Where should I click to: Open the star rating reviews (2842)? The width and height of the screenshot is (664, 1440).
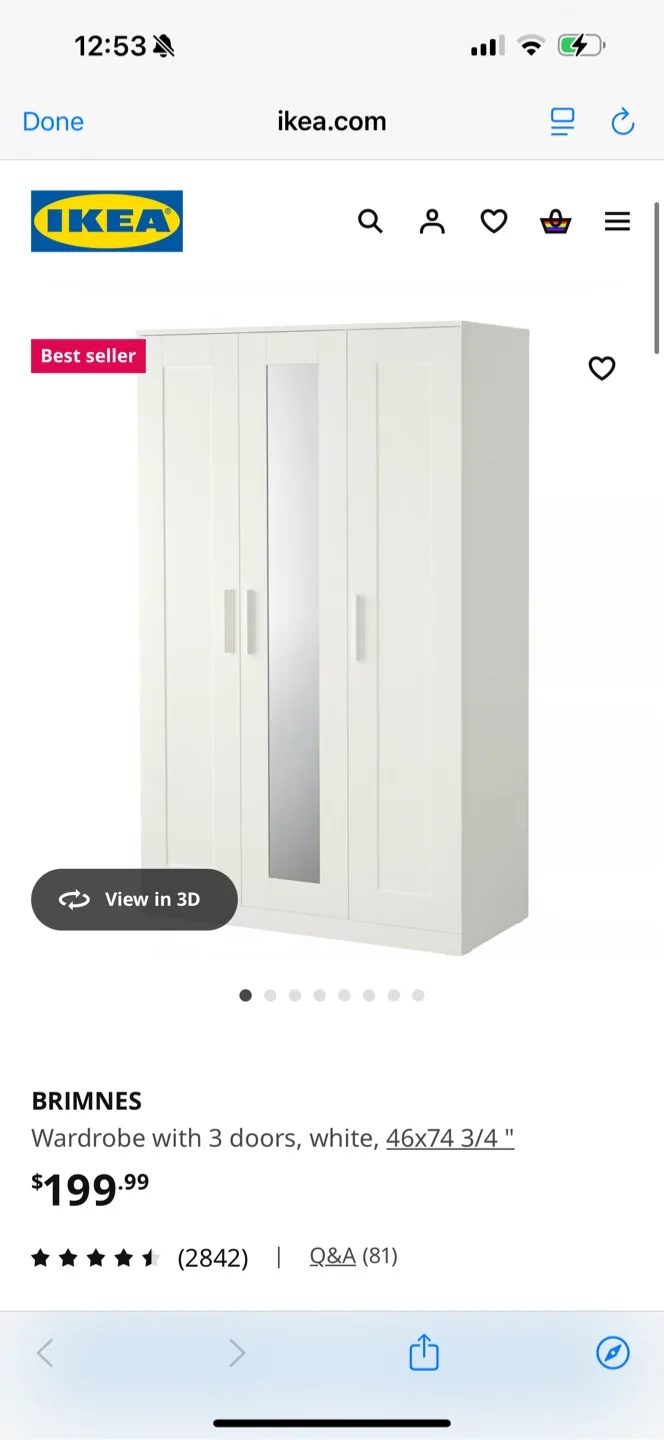click(140, 1257)
